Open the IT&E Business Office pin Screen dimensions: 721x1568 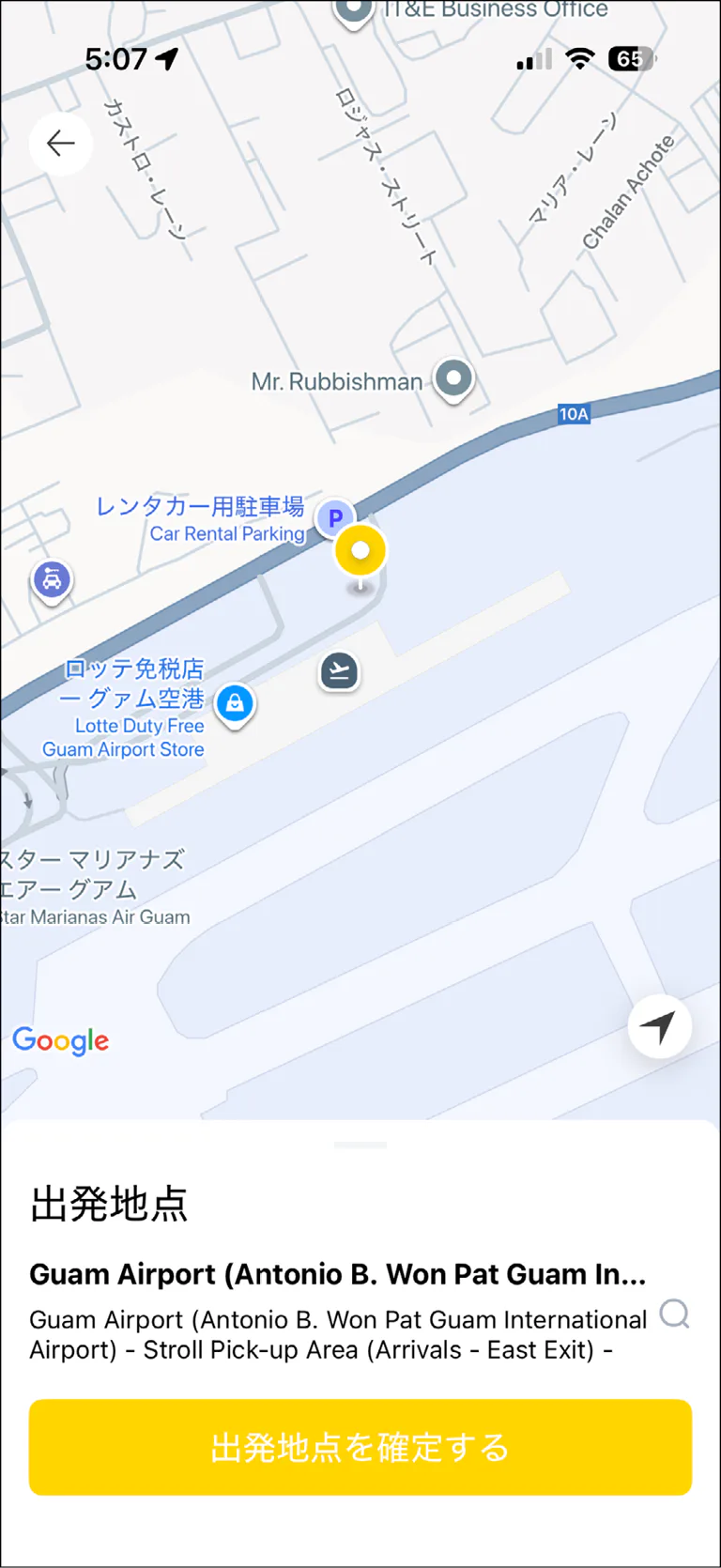(354, 12)
